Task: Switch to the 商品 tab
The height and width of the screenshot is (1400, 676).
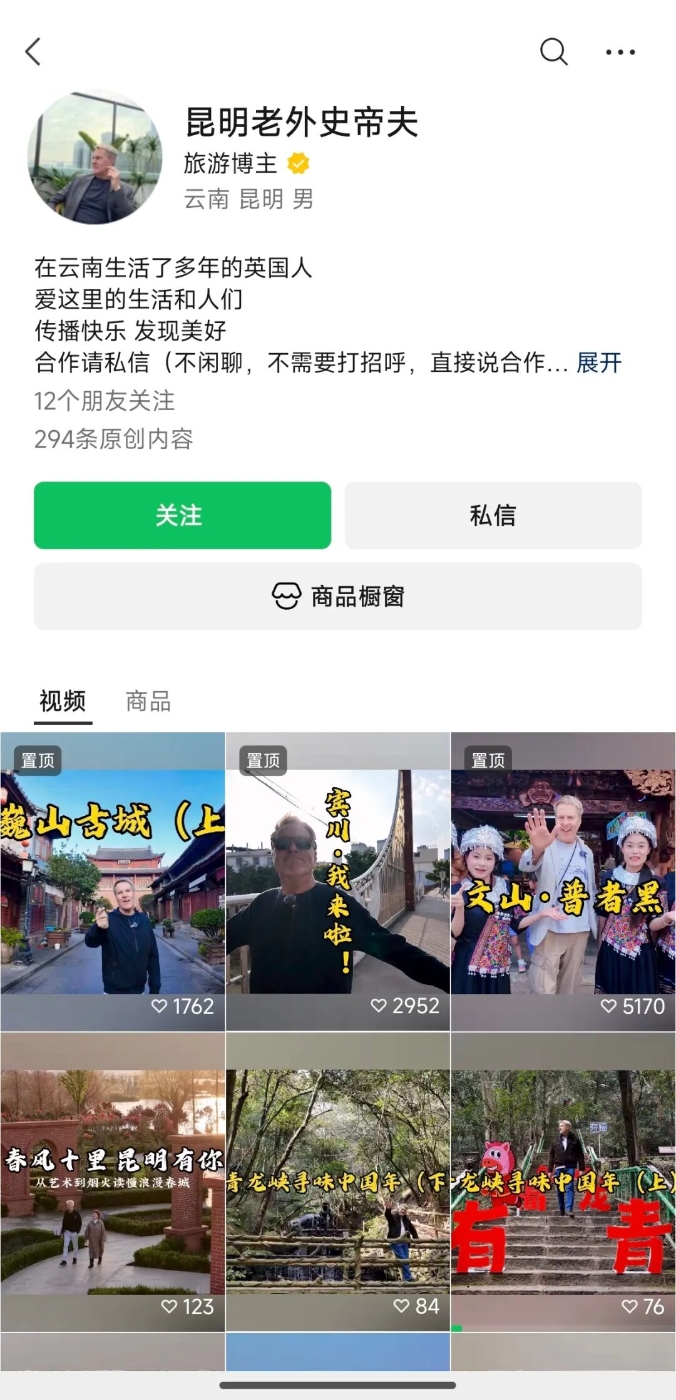Action: 148,702
